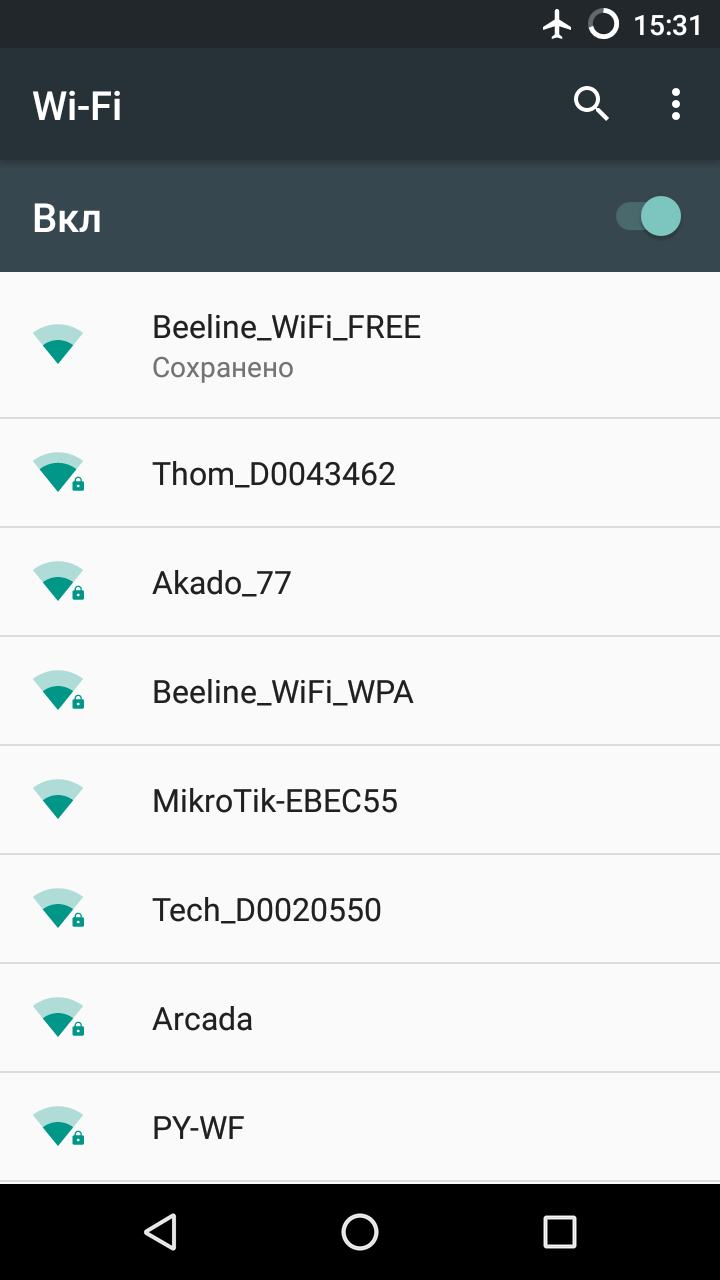Open the overflow menu
This screenshot has width=720, height=1280.
(676, 104)
